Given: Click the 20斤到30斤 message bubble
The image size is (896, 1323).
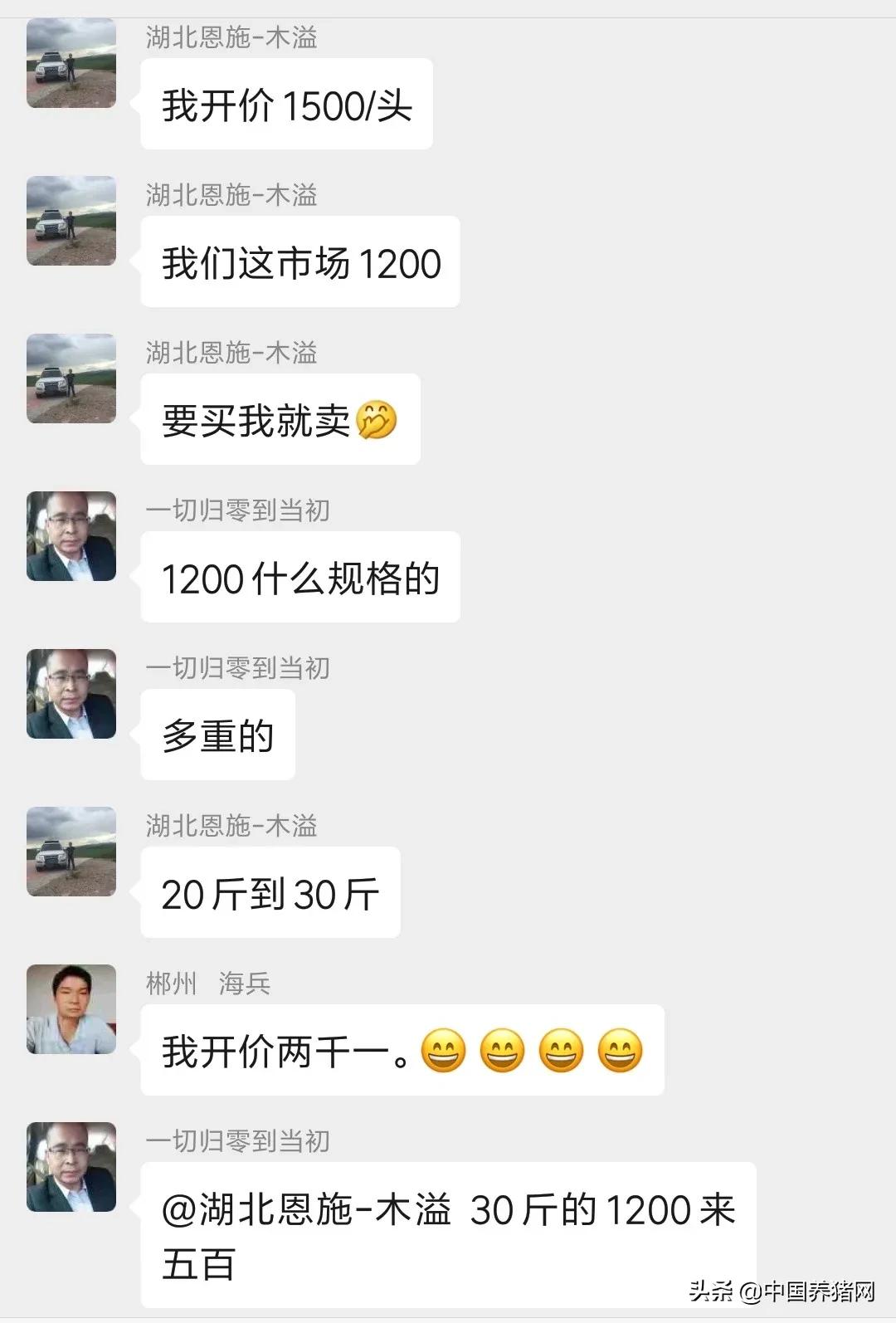Looking at the screenshot, I should click(270, 892).
